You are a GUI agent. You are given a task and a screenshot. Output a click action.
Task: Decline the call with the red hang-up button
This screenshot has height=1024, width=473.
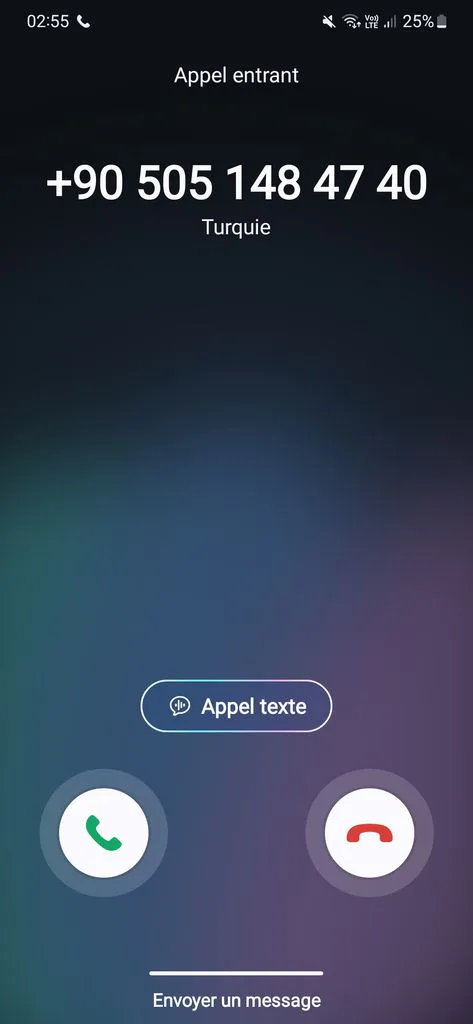click(x=369, y=833)
